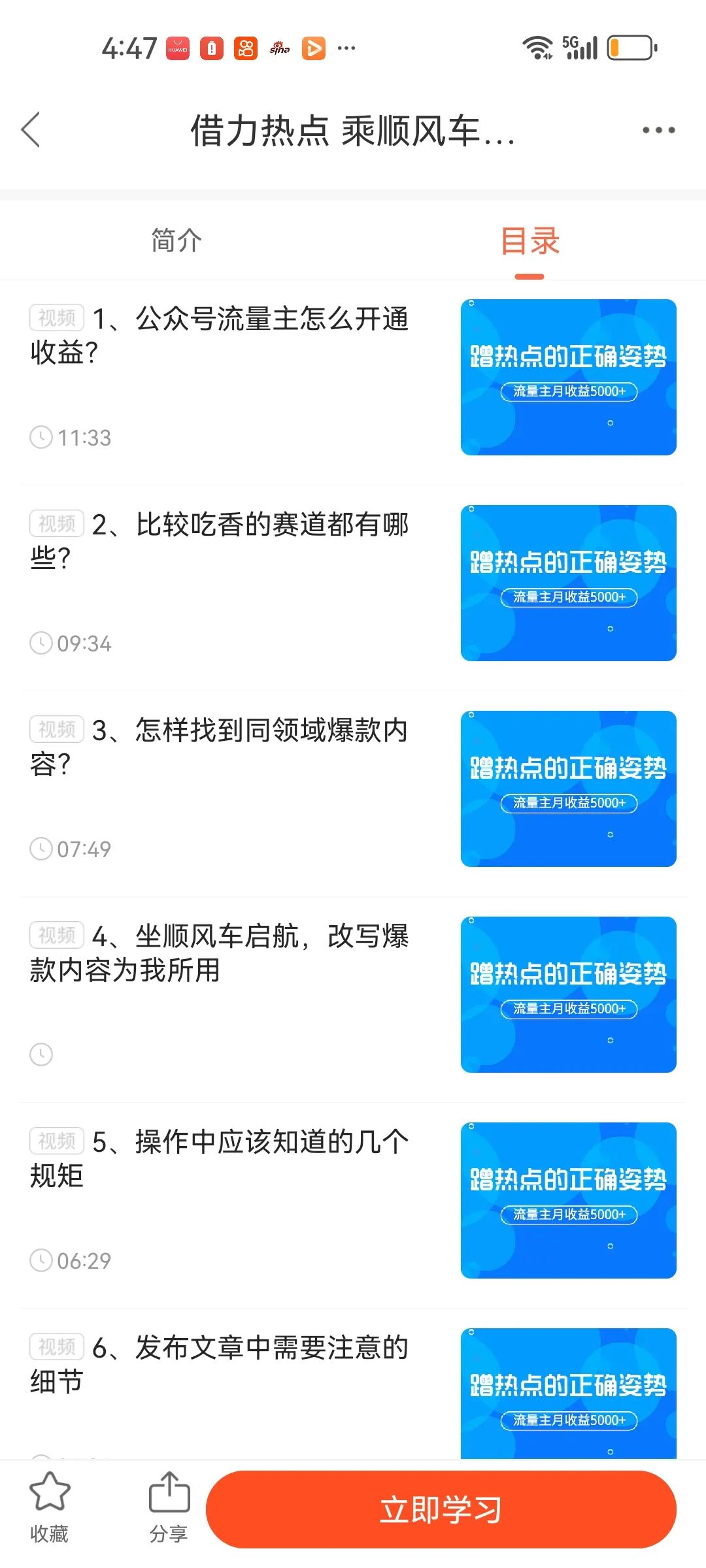Tap the back arrow to exit the course page
This screenshot has height=1568, width=706.
click(x=31, y=130)
